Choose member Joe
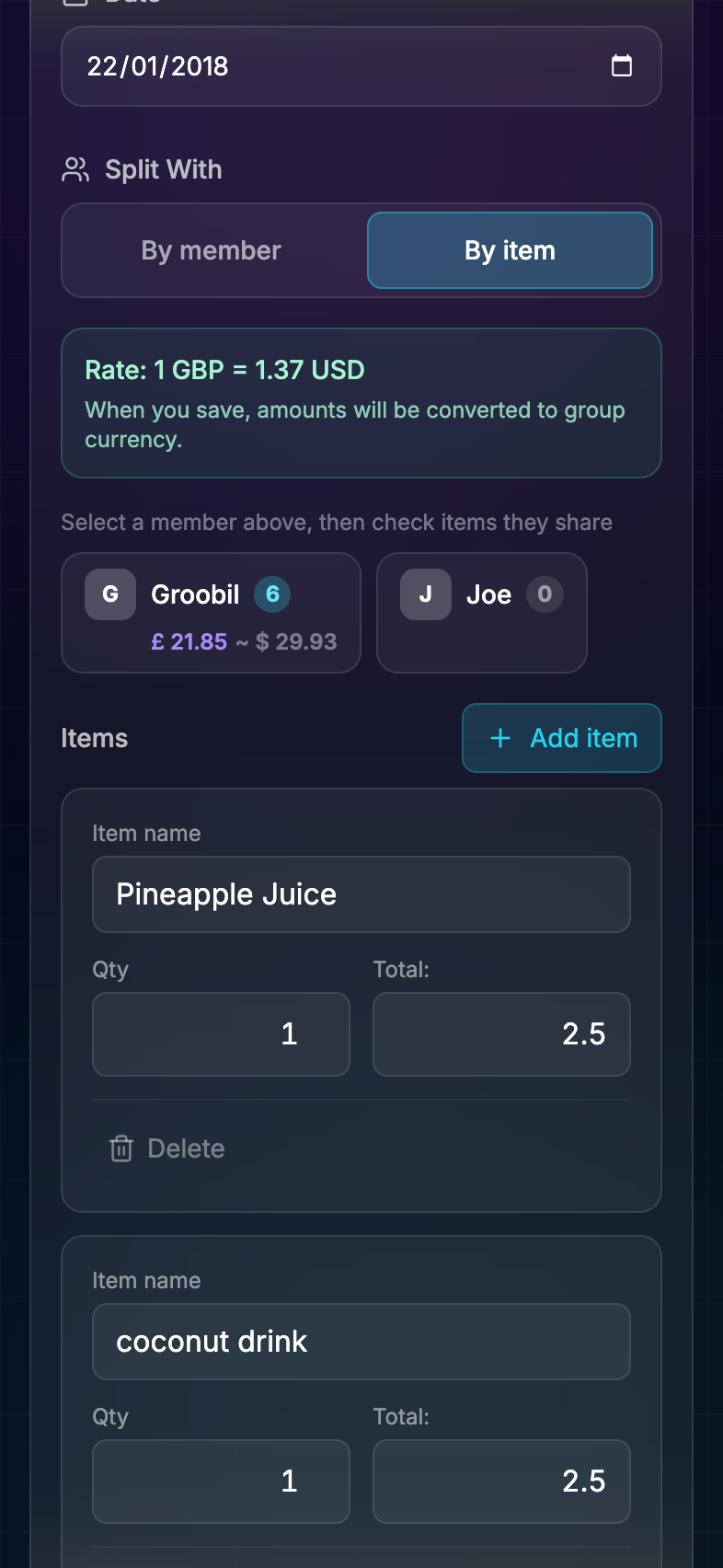This screenshot has height=1568, width=723. (x=481, y=613)
